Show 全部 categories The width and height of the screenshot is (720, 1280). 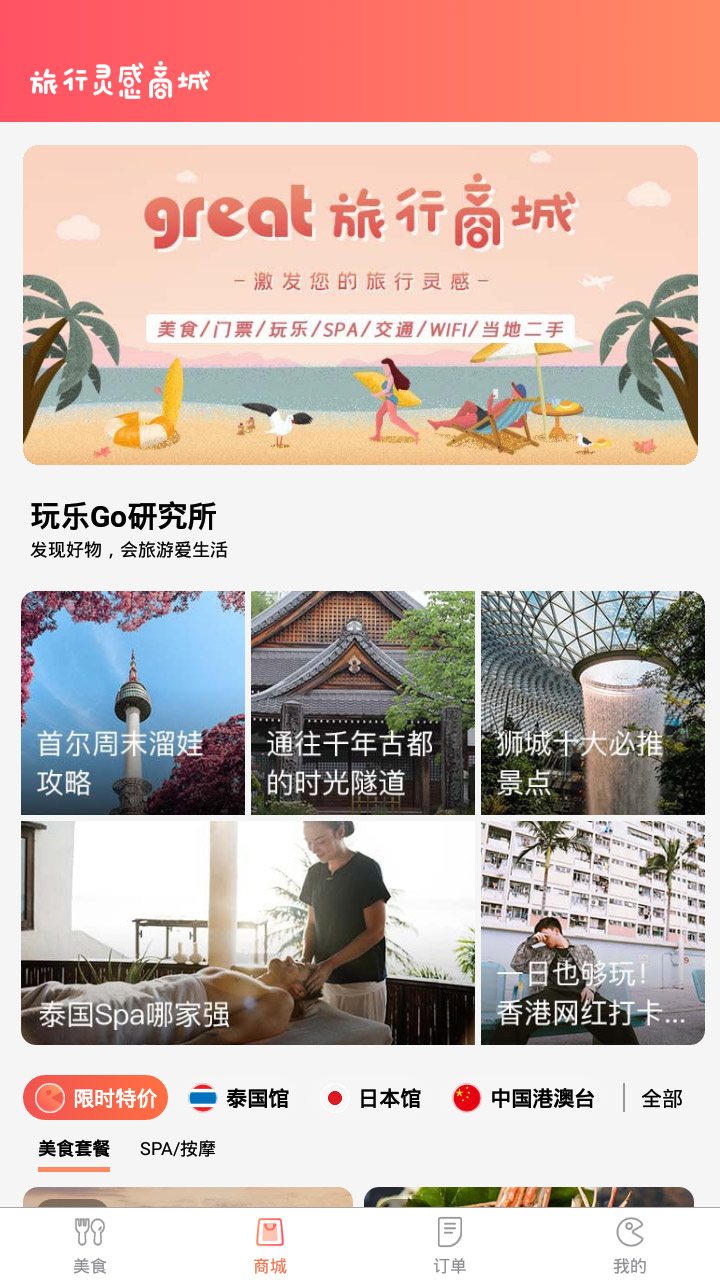(x=661, y=1098)
